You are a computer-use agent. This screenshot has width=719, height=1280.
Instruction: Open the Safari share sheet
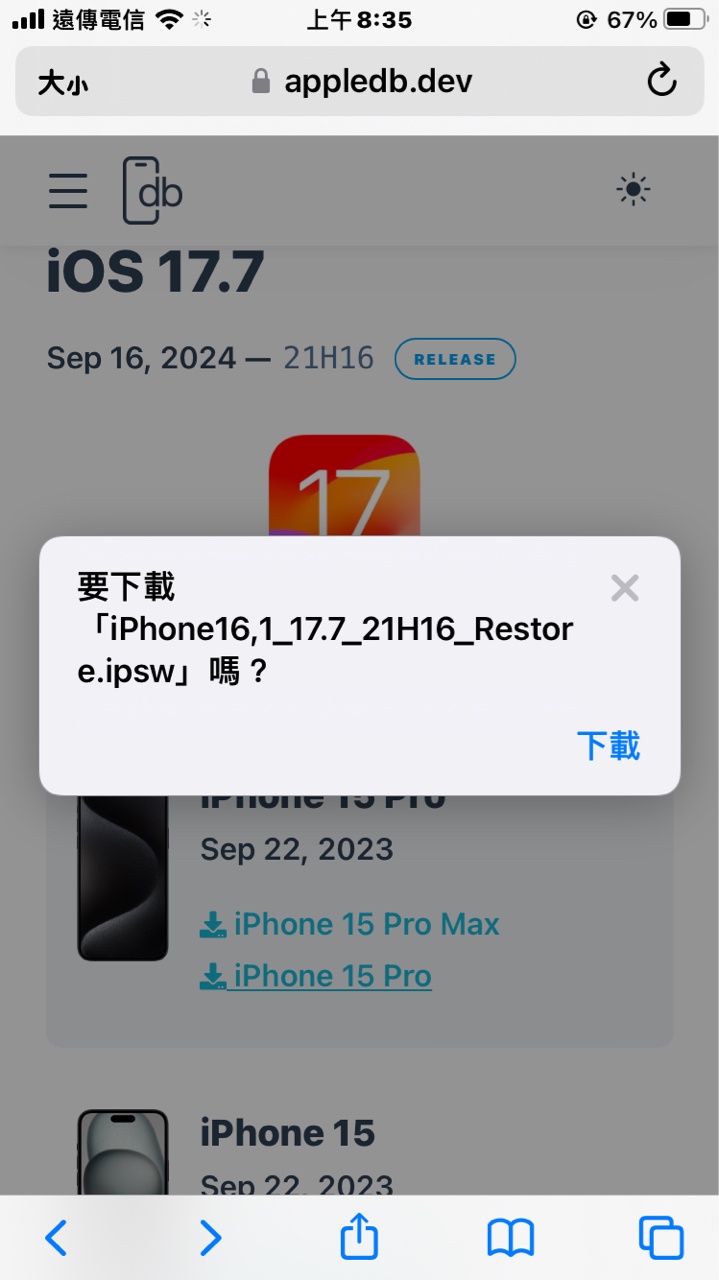(x=359, y=1238)
